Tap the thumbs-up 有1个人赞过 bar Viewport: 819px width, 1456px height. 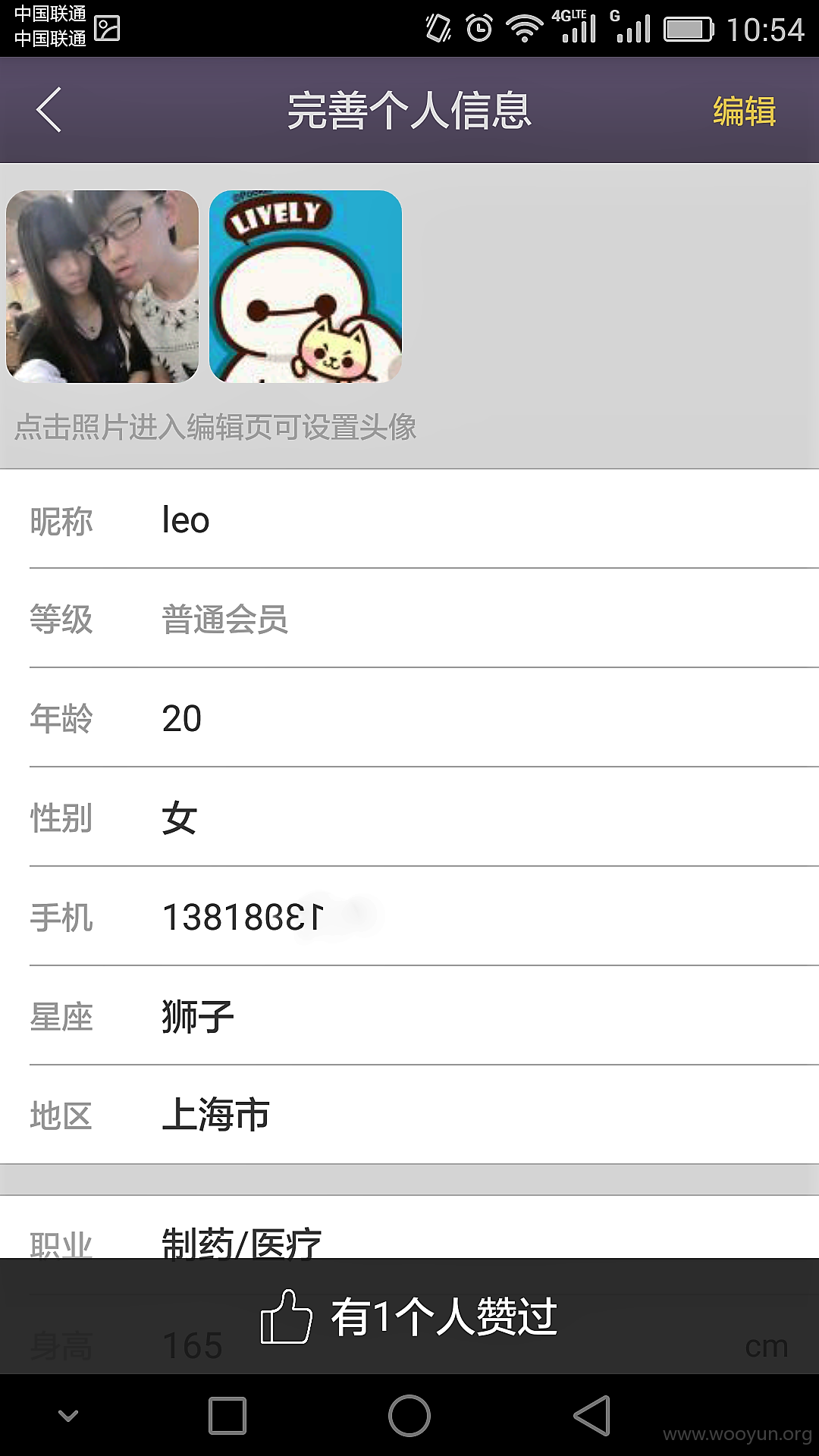[409, 1316]
